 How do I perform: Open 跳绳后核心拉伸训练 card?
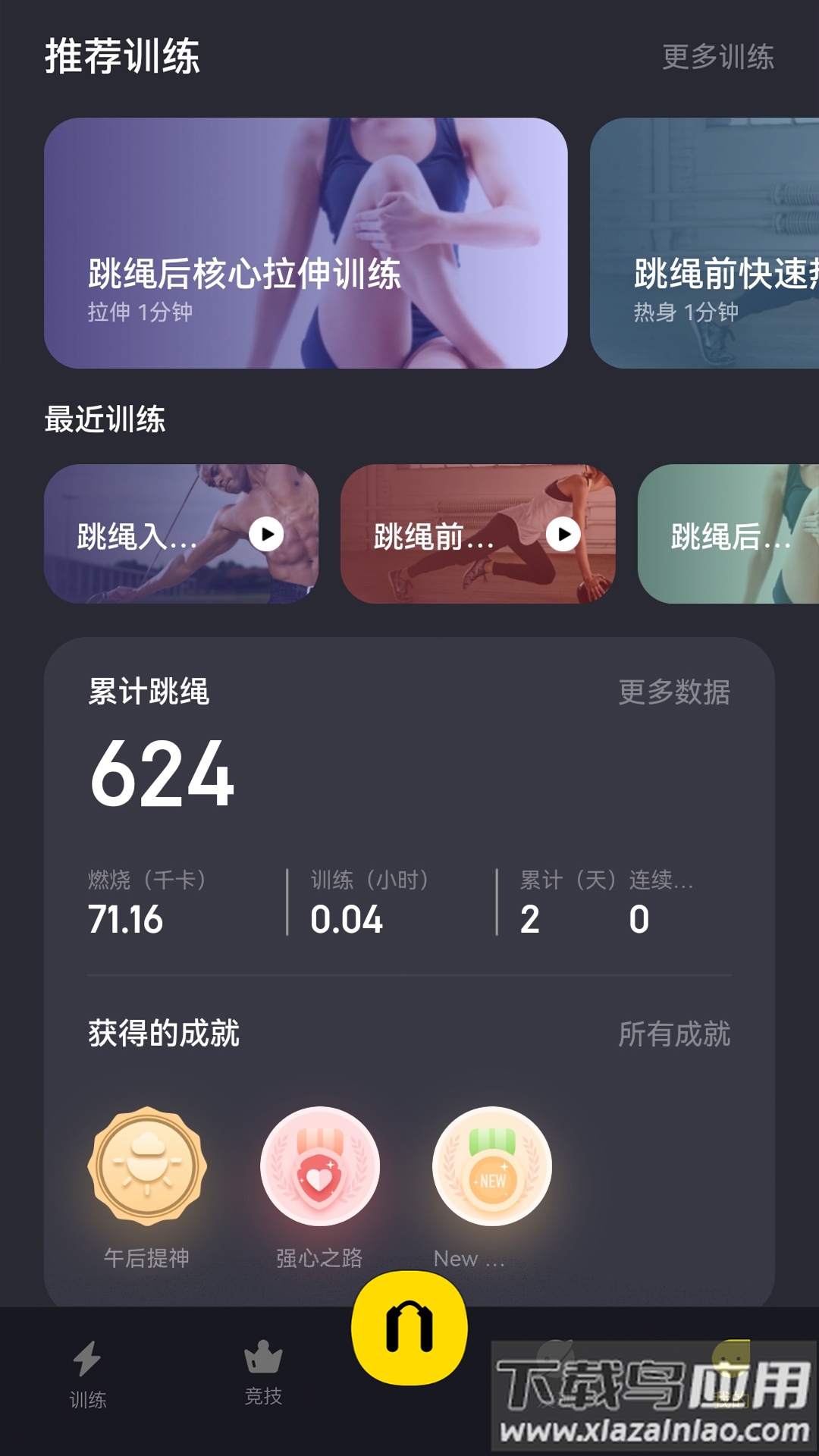[x=306, y=243]
